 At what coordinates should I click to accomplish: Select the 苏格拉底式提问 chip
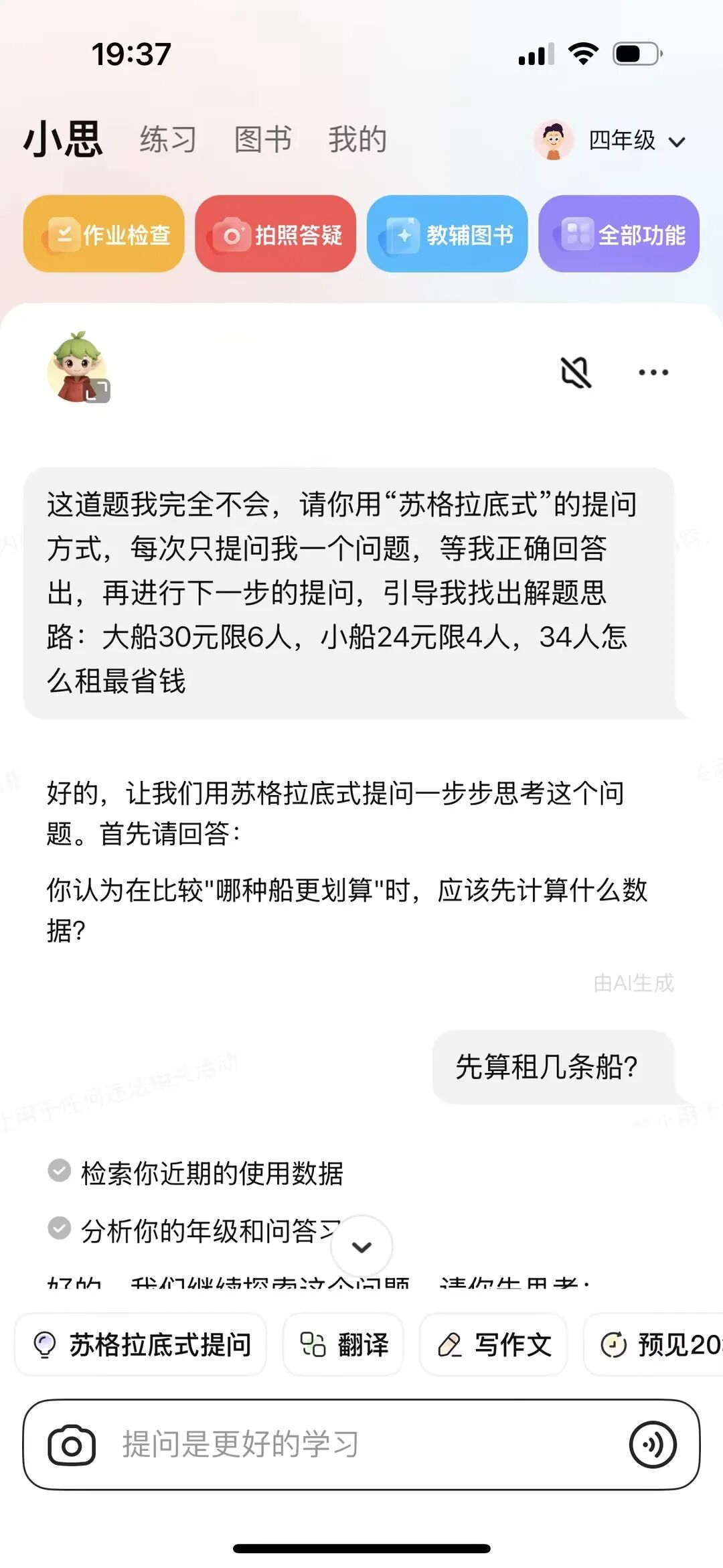[141, 1344]
